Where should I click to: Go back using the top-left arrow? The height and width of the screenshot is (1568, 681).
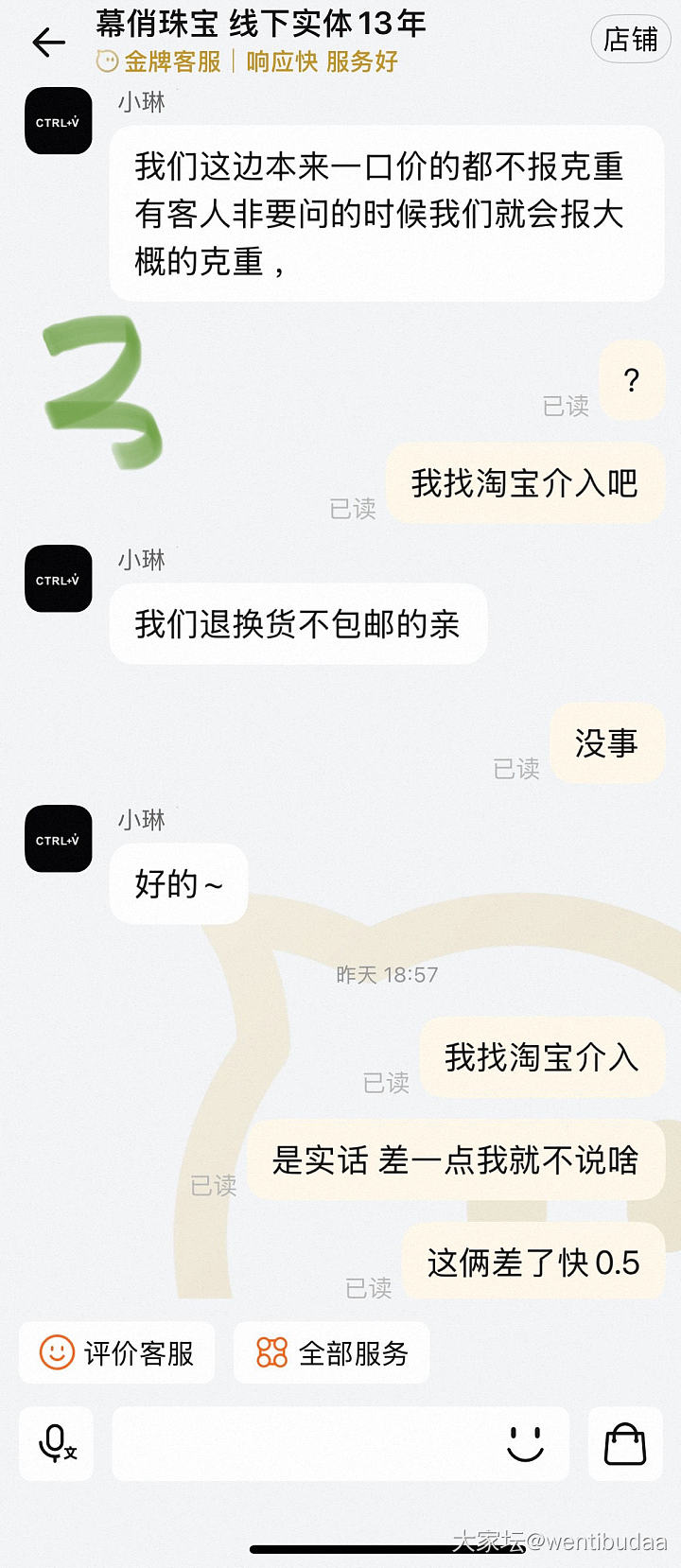(x=48, y=43)
